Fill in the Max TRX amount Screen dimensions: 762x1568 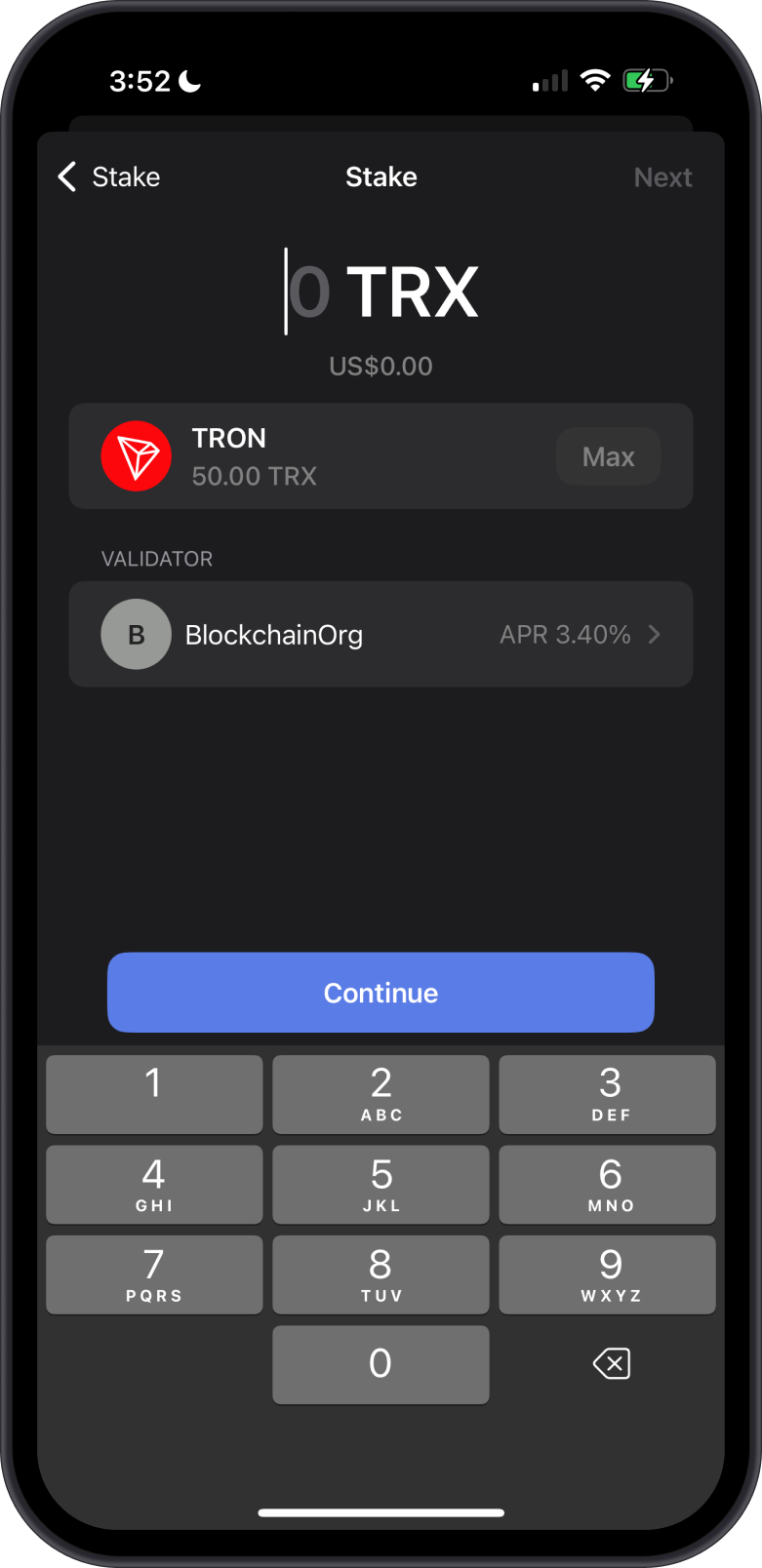click(x=608, y=456)
